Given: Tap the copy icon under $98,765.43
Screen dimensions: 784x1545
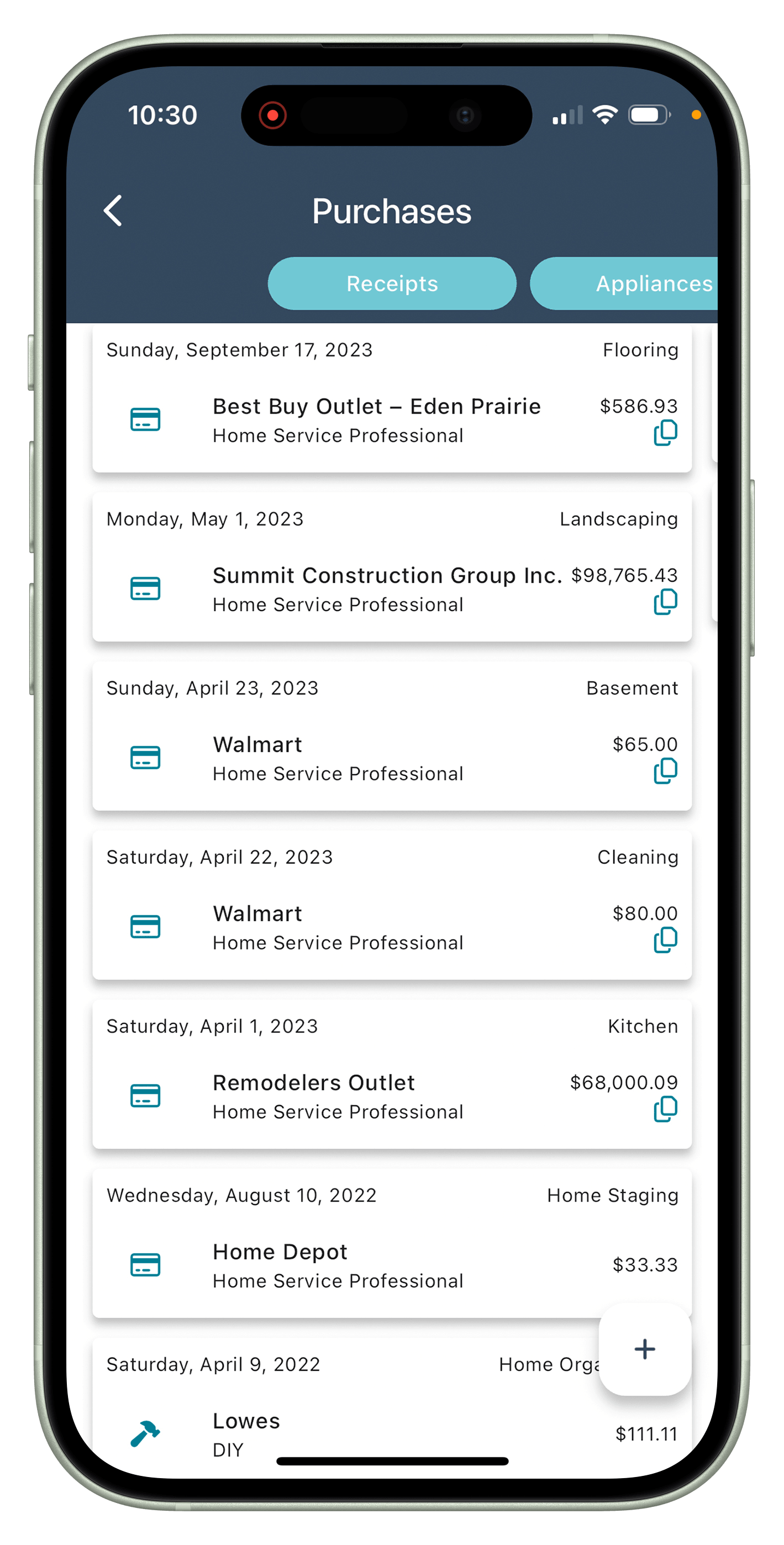Looking at the screenshot, I should pos(665,602).
